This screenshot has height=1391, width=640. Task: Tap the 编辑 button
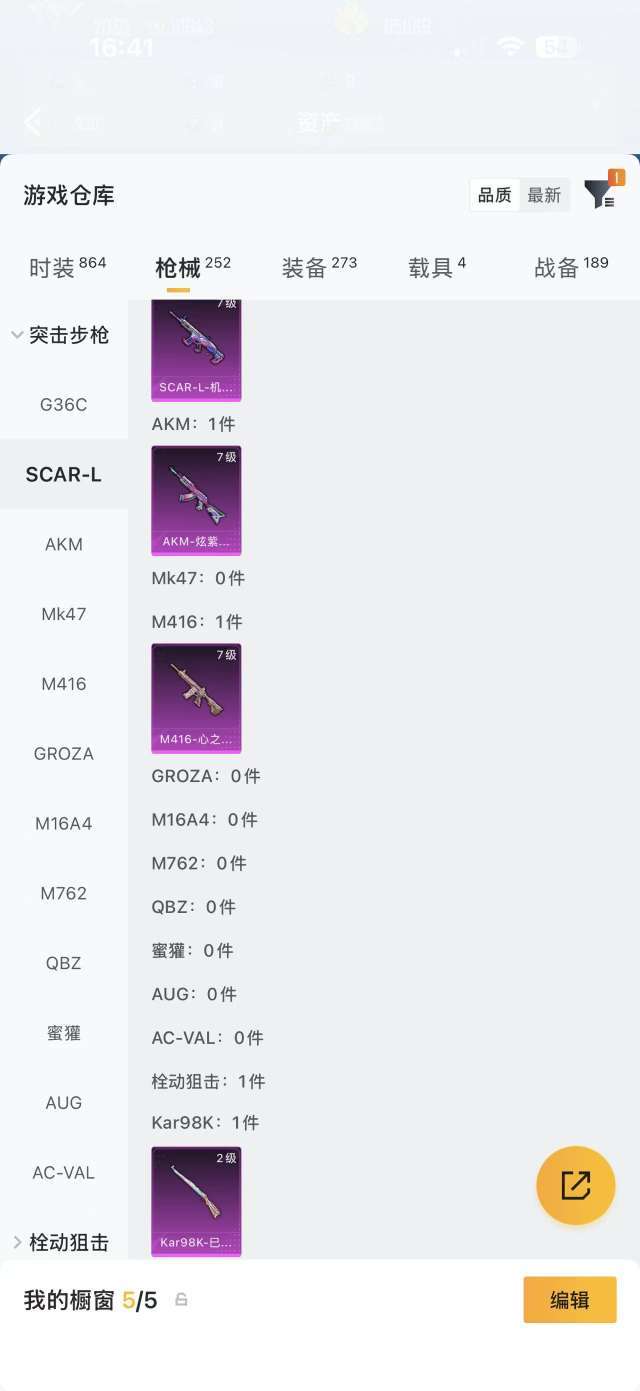[x=570, y=1300]
